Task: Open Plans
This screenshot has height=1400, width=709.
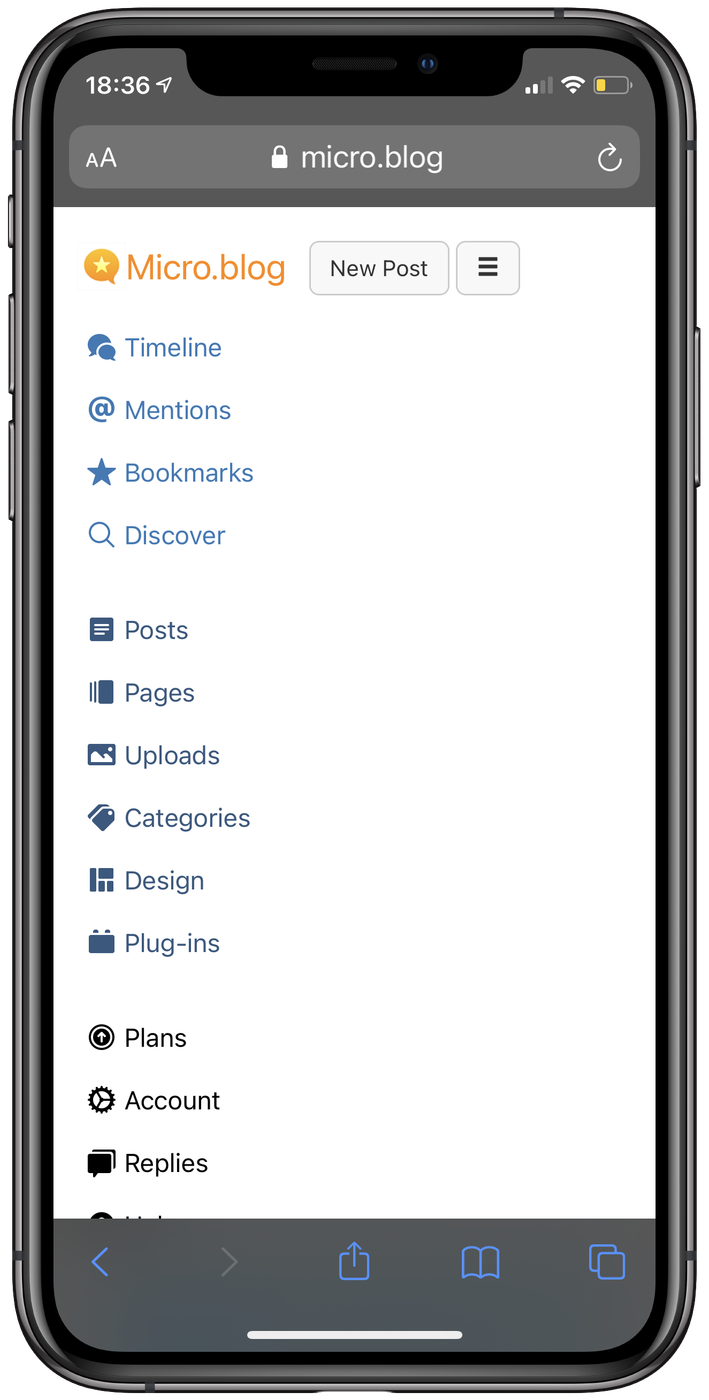Action: click(x=155, y=1038)
